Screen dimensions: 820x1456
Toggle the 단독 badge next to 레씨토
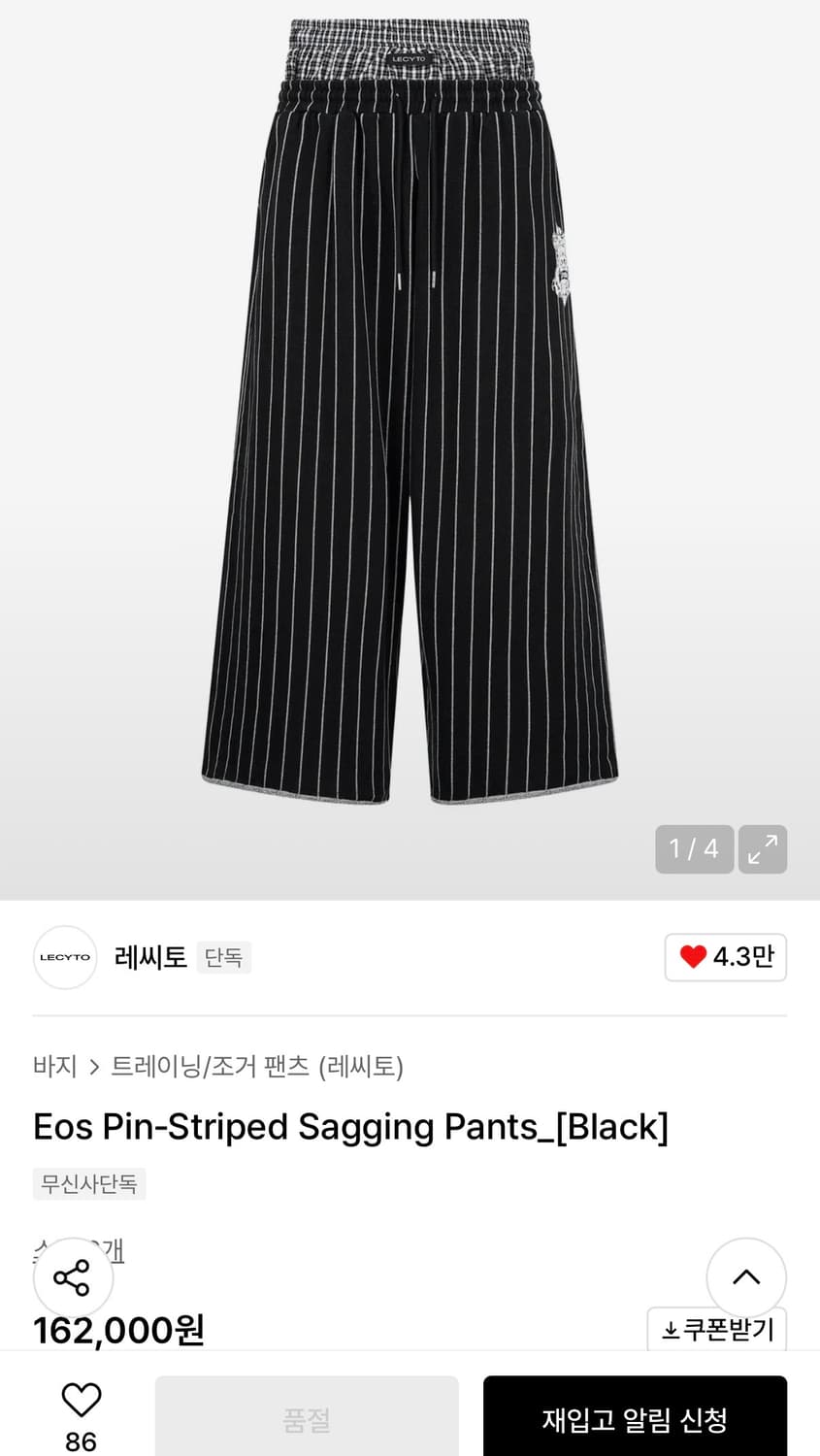(223, 957)
